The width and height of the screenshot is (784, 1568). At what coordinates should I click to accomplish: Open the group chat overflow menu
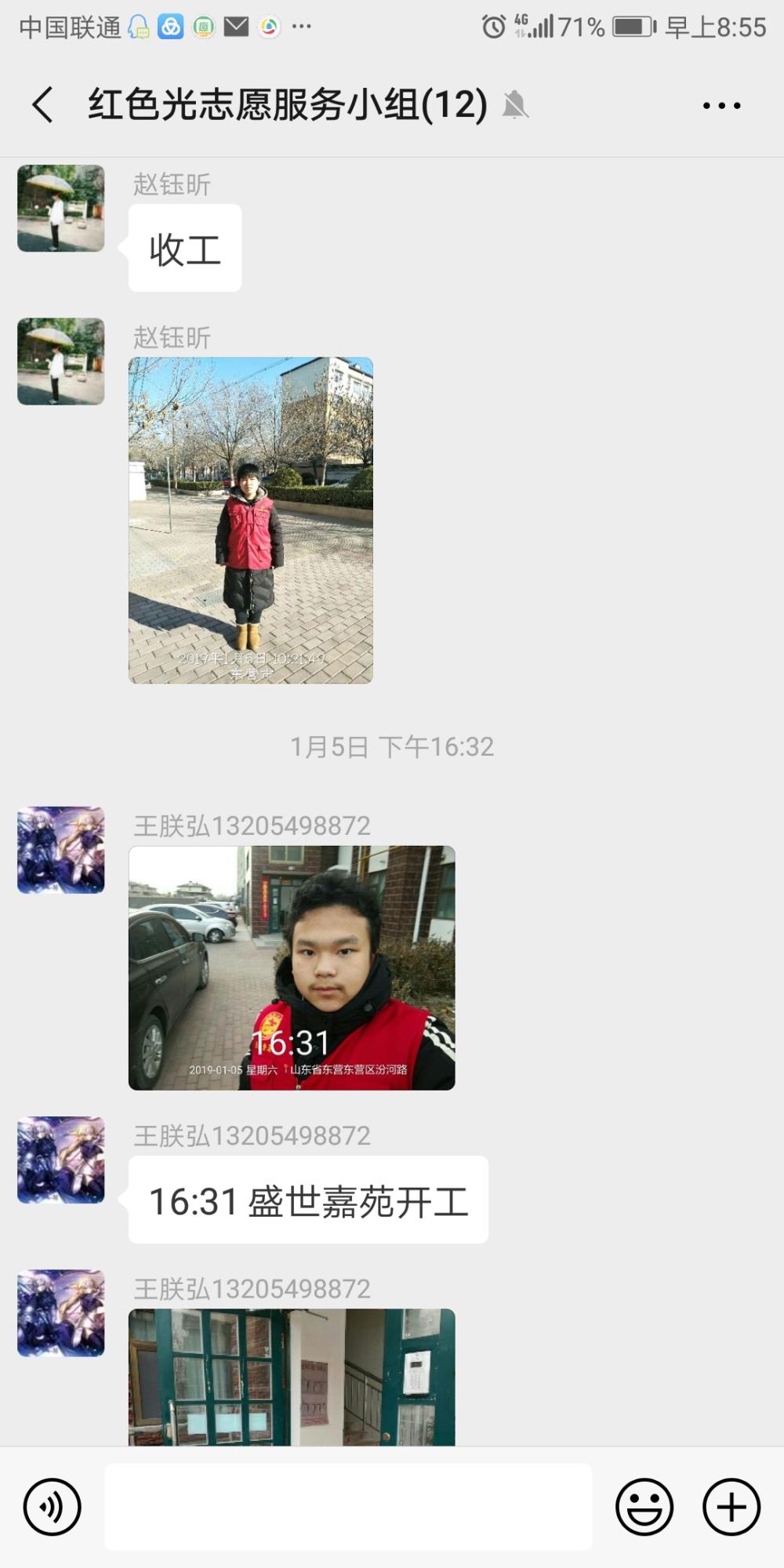point(721,105)
